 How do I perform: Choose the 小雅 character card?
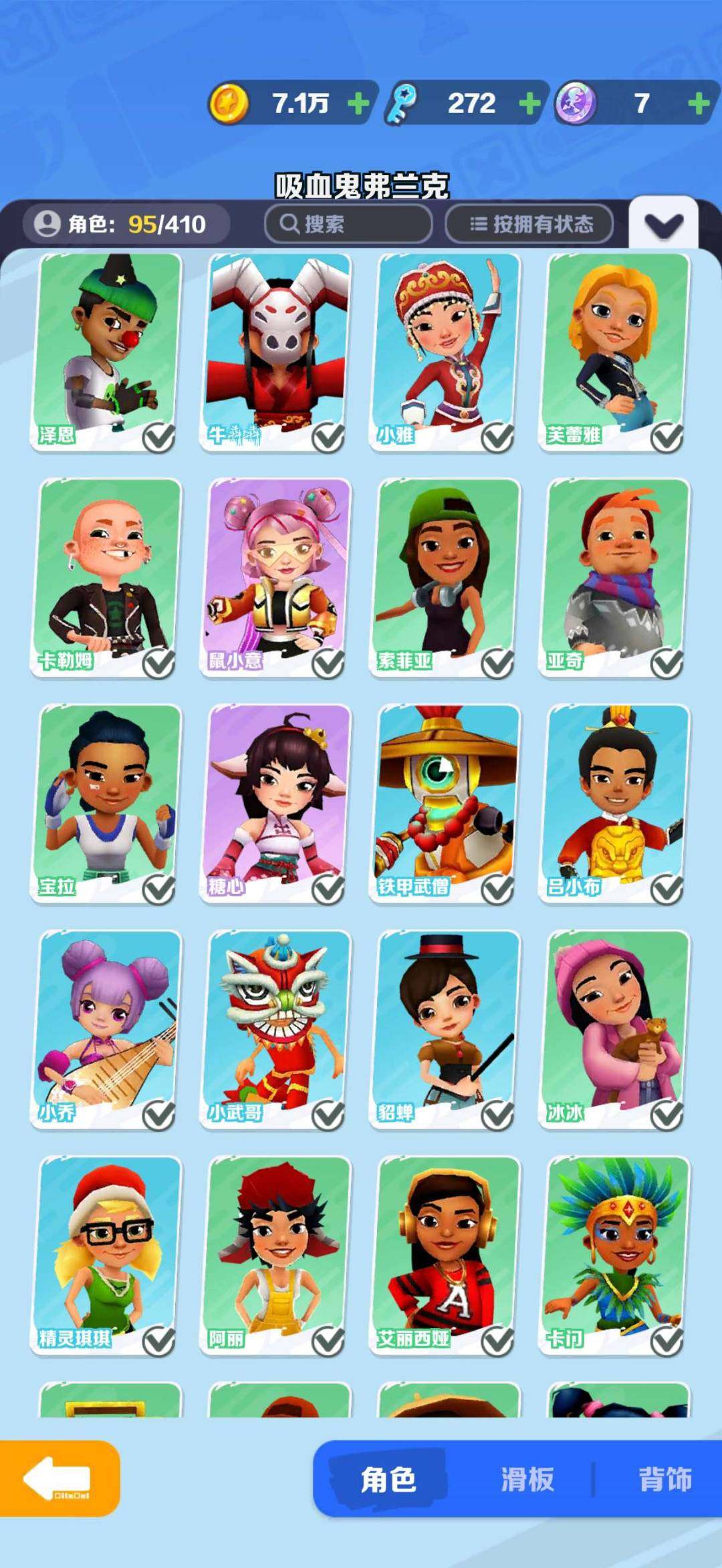pyautogui.click(x=447, y=351)
